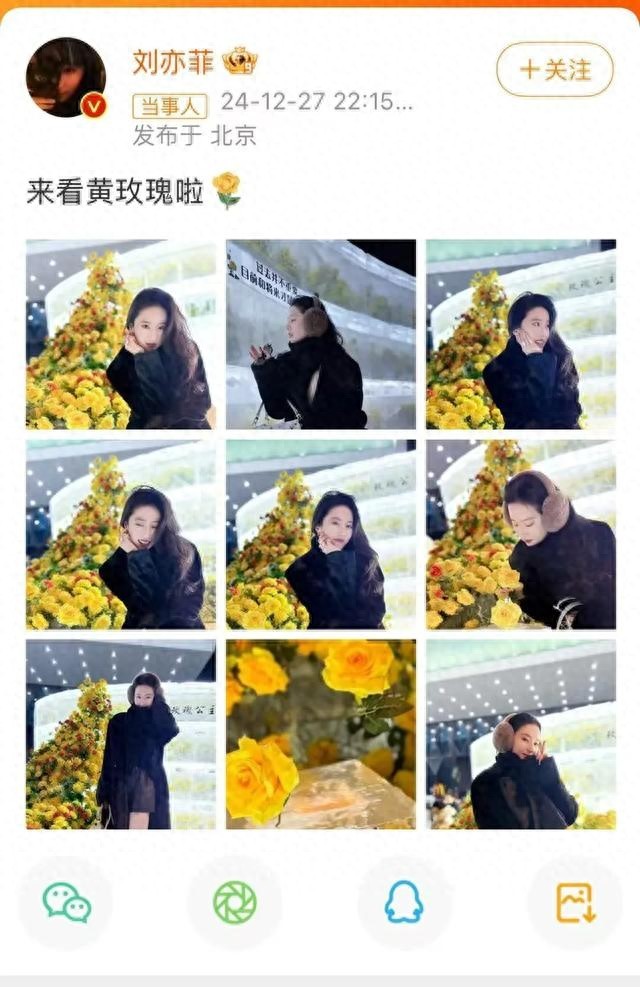This screenshot has height=987, width=640.
Task: Share to WeChat Moments
Action: 235,902
